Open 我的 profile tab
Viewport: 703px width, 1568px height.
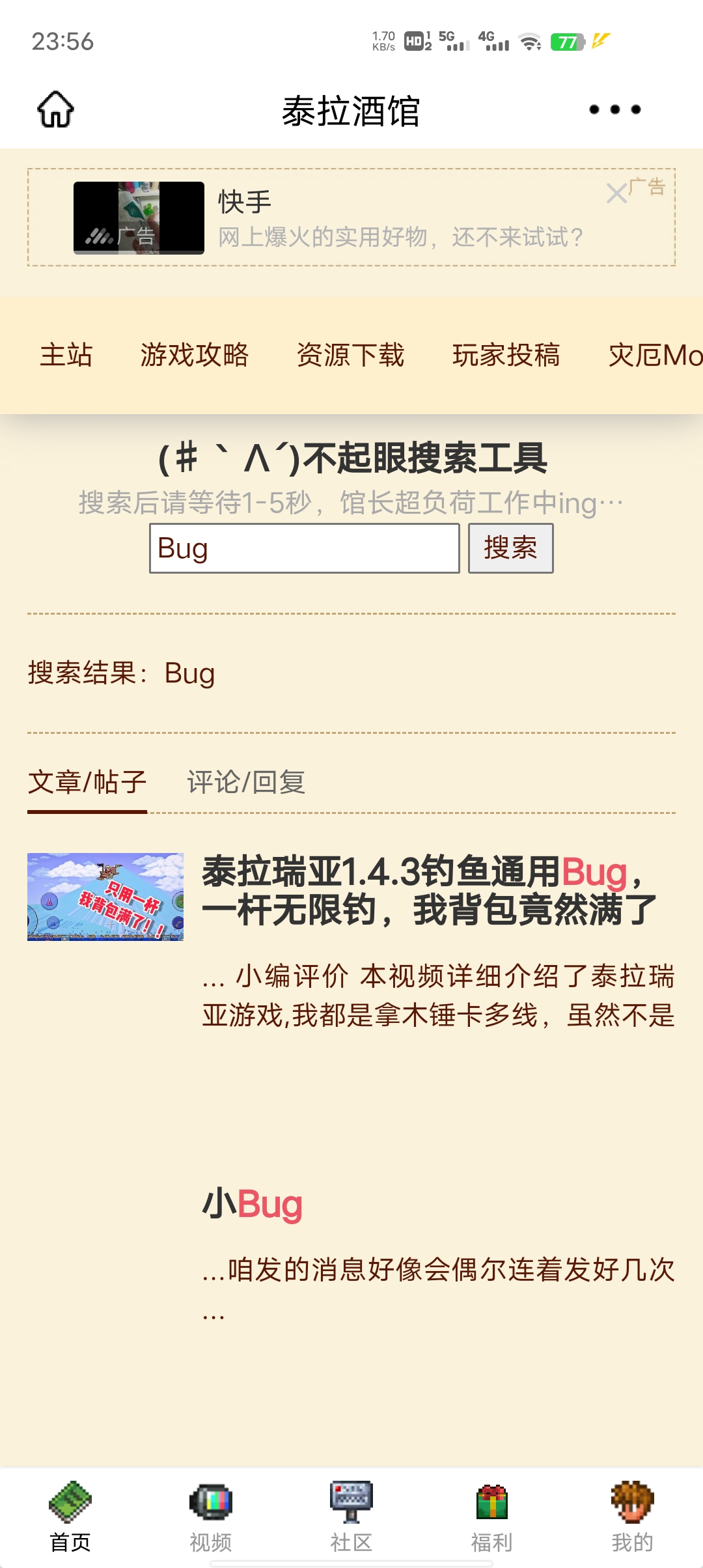tap(632, 1517)
